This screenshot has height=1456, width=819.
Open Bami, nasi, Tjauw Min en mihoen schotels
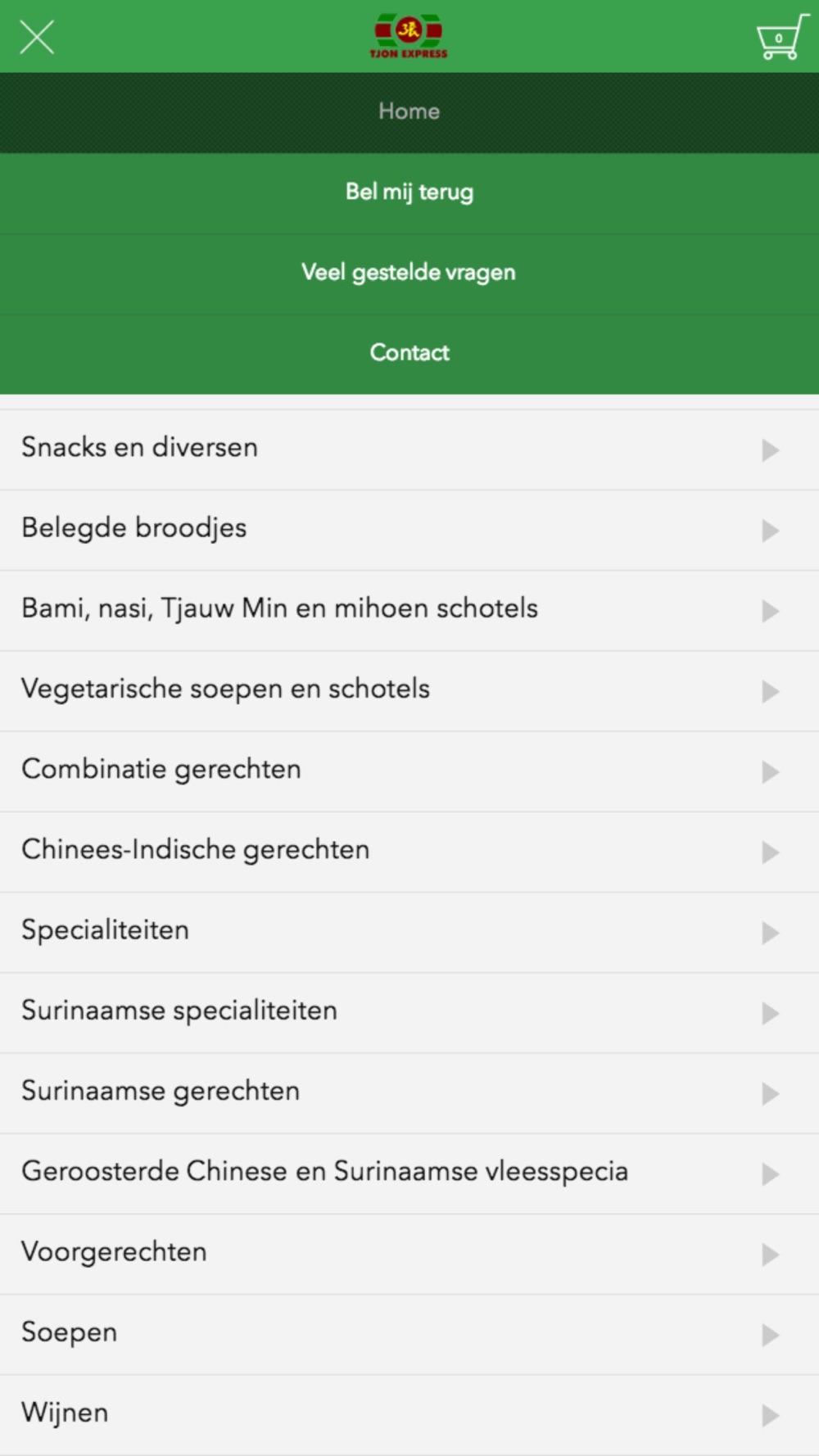(409, 610)
